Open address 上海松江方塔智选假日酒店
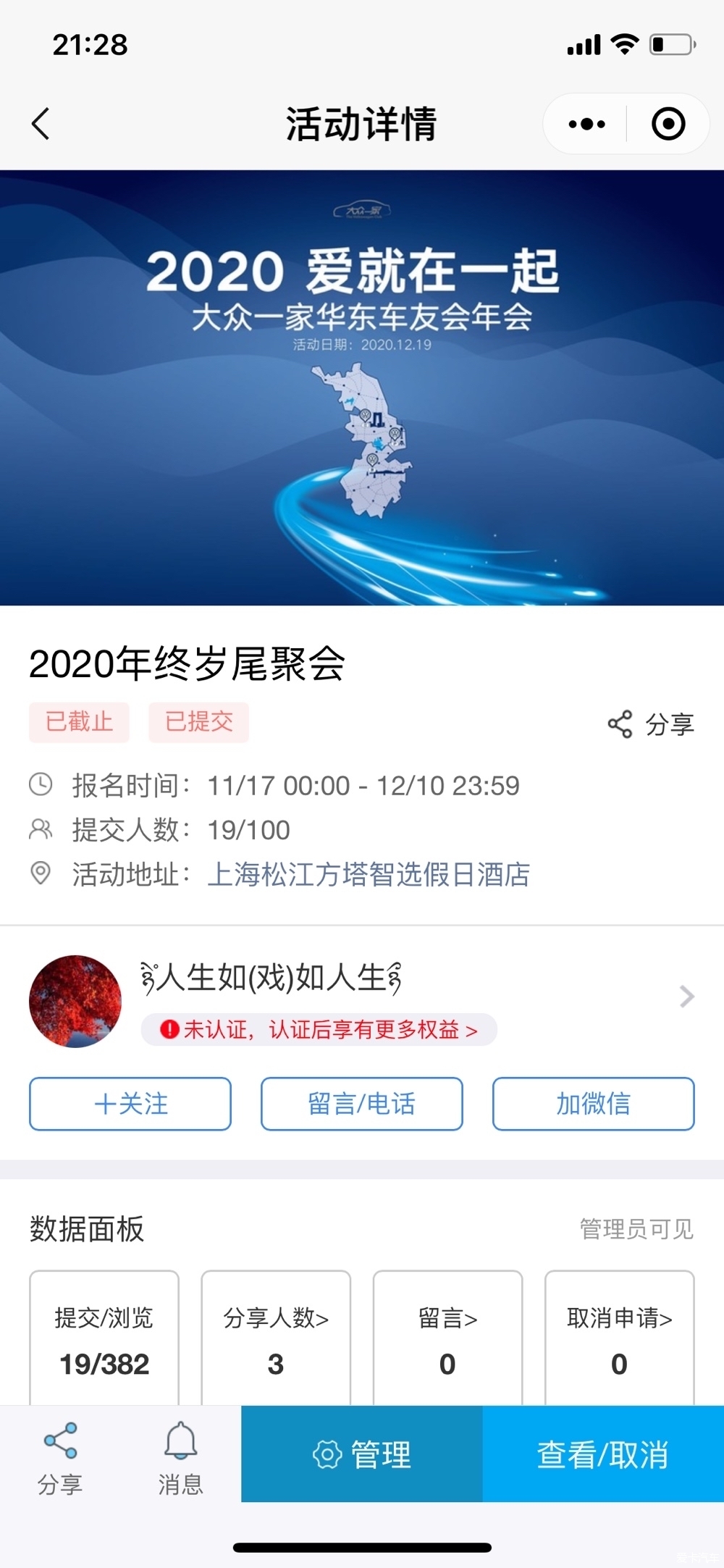The width and height of the screenshot is (724, 1568). [369, 874]
